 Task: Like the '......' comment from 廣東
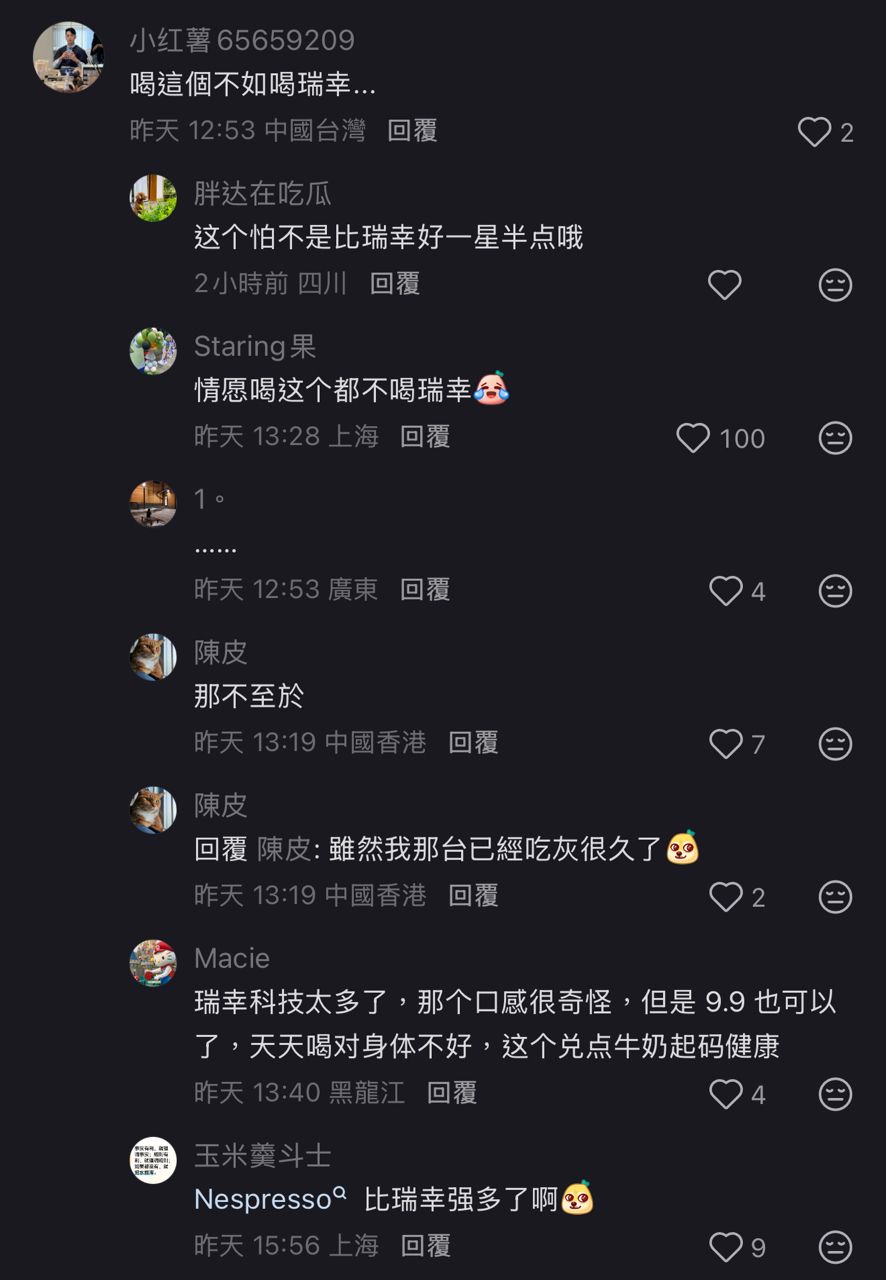[x=726, y=591]
